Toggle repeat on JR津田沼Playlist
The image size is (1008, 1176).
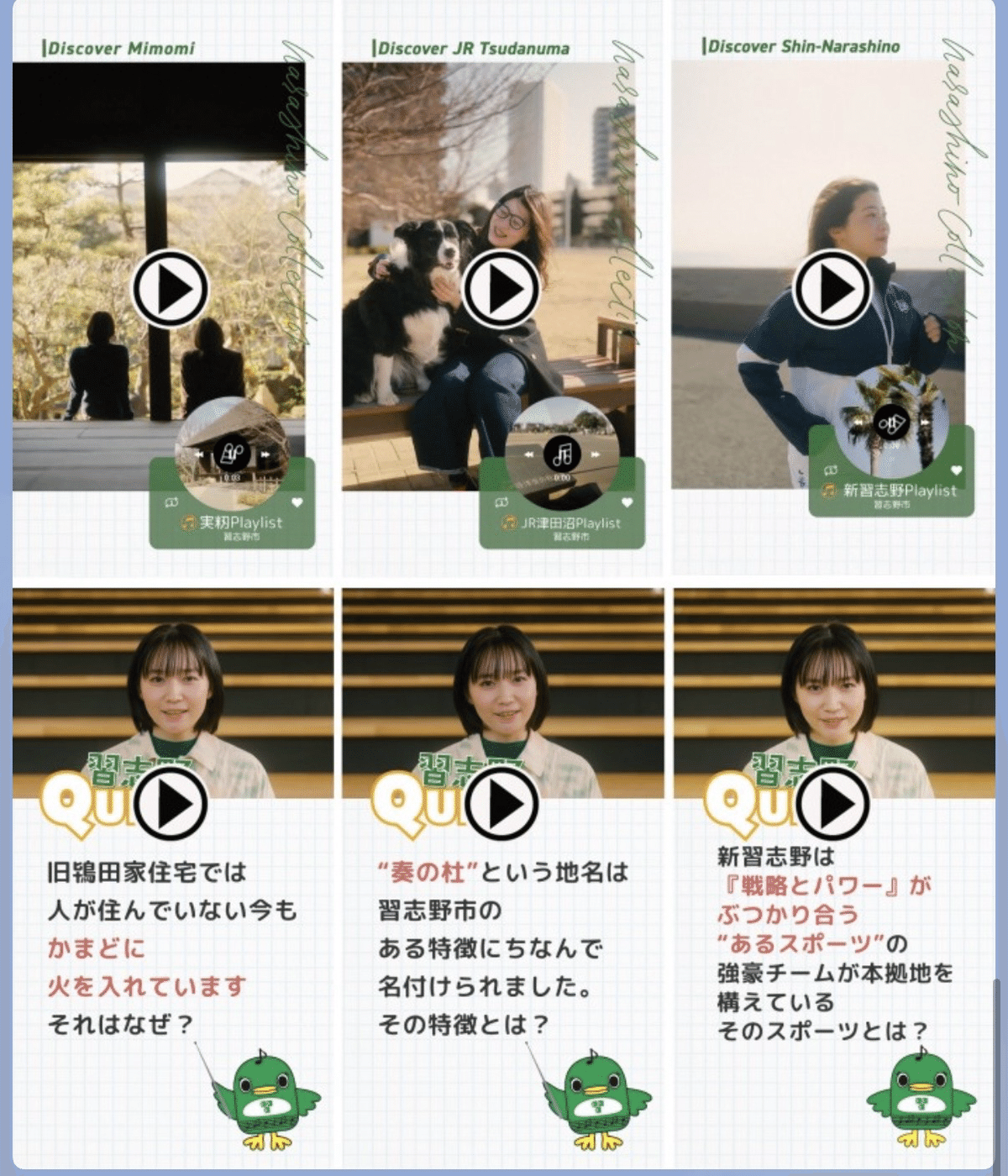click(x=501, y=501)
